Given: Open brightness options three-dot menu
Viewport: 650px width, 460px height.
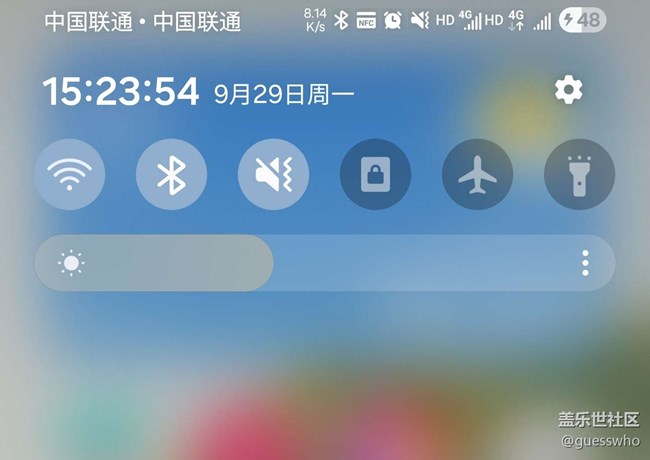Looking at the screenshot, I should point(585,263).
